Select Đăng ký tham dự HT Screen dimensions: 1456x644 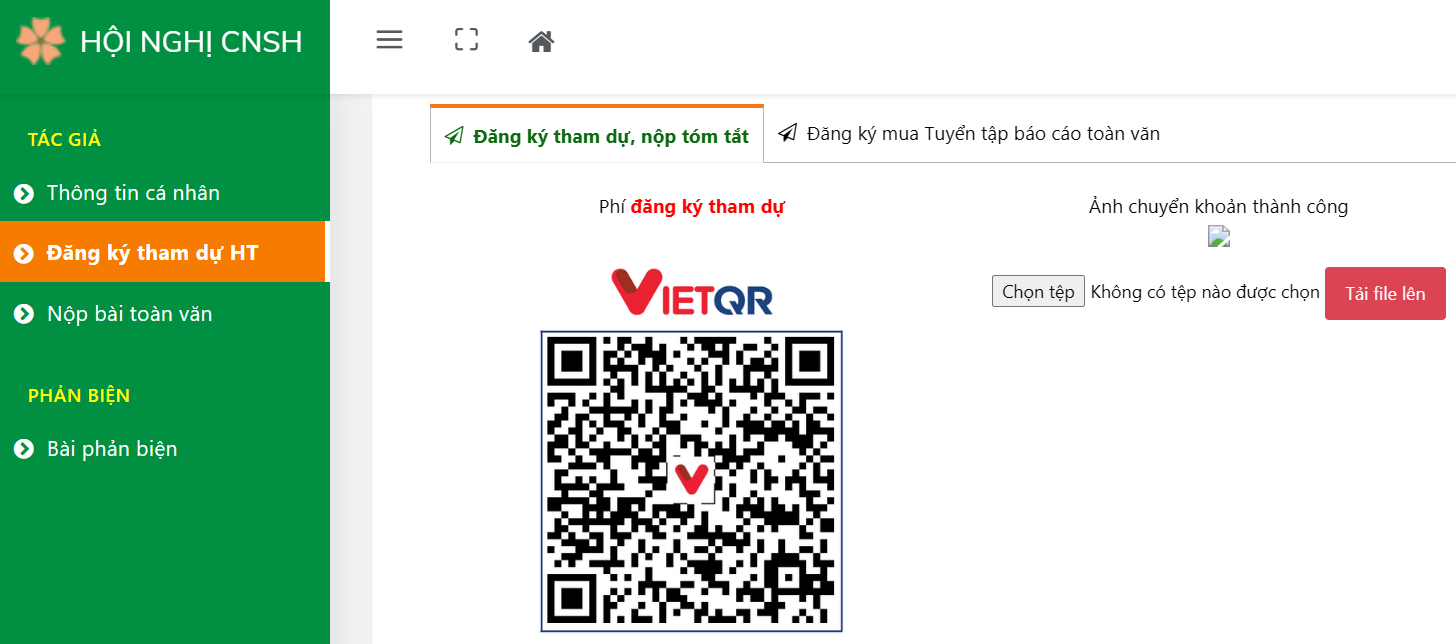coord(152,253)
